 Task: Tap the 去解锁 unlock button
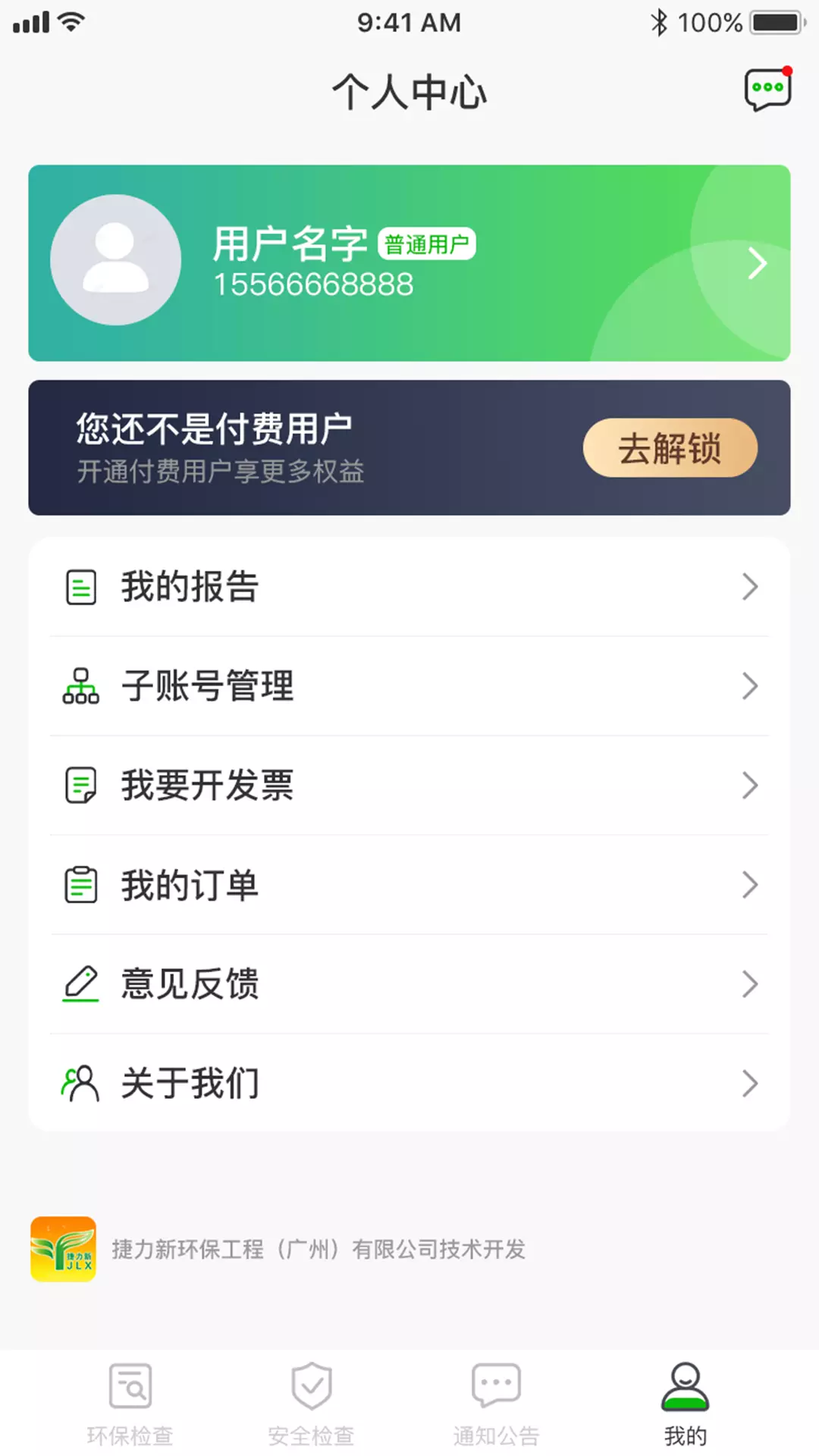coord(670,447)
